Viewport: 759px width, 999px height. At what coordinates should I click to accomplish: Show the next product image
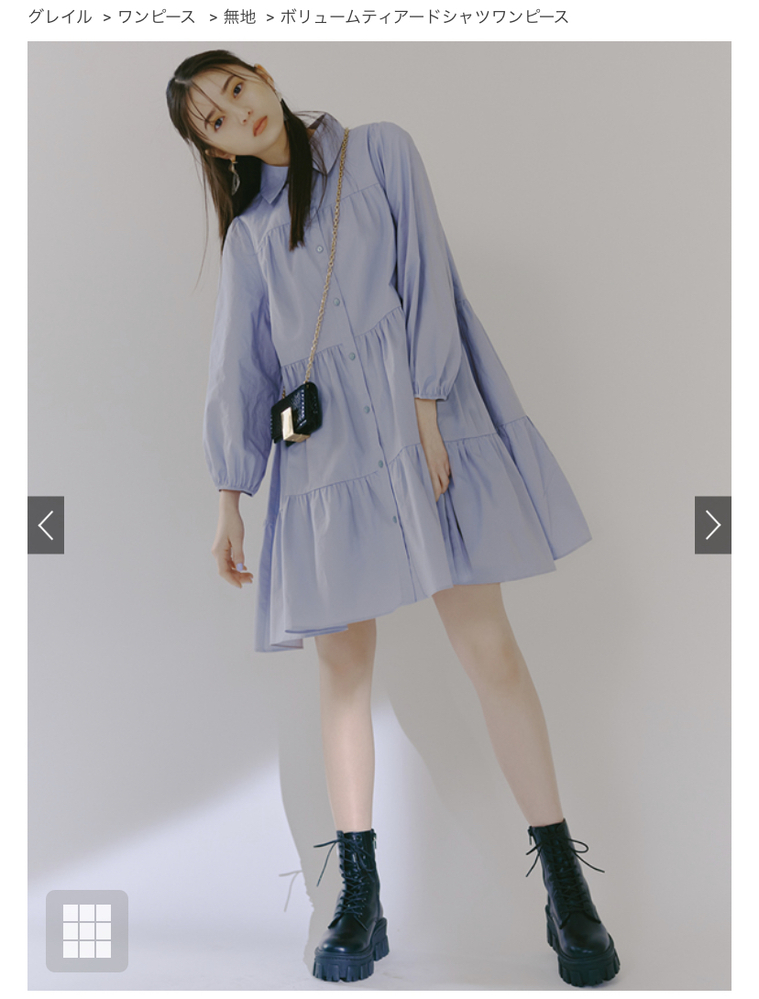pyautogui.click(x=712, y=525)
